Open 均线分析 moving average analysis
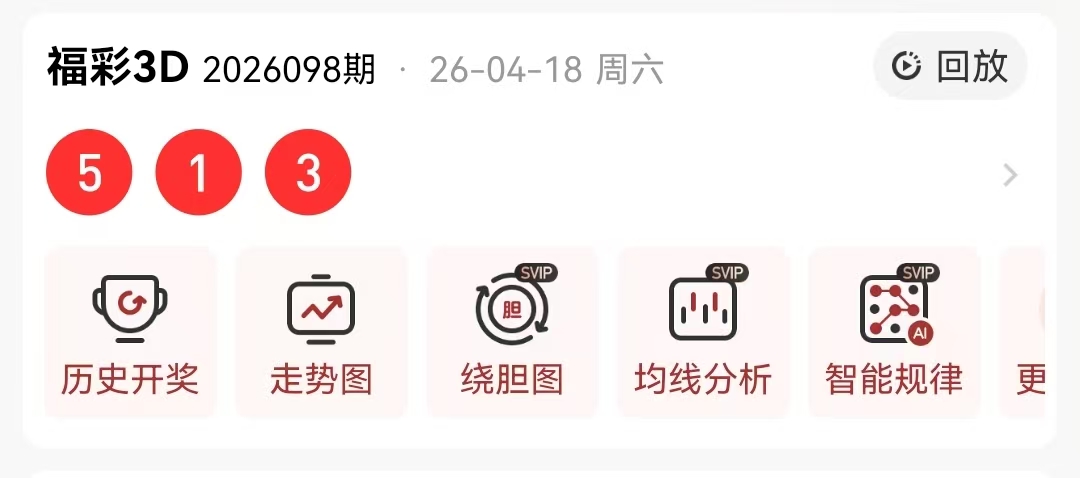Viewport: 1080px width, 478px height. click(703, 332)
